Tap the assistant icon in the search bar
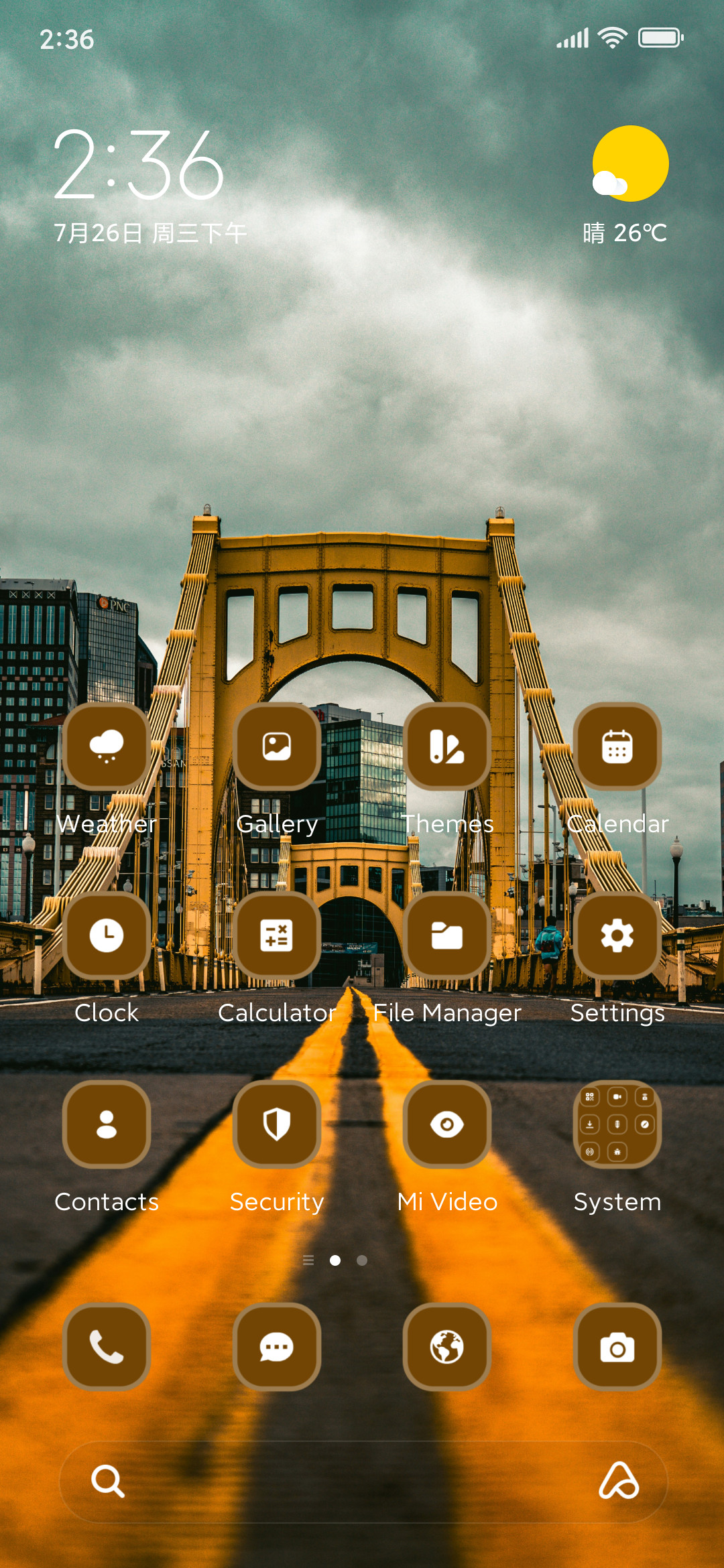The width and height of the screenshot is (724, 1568). click(618, 1481)
